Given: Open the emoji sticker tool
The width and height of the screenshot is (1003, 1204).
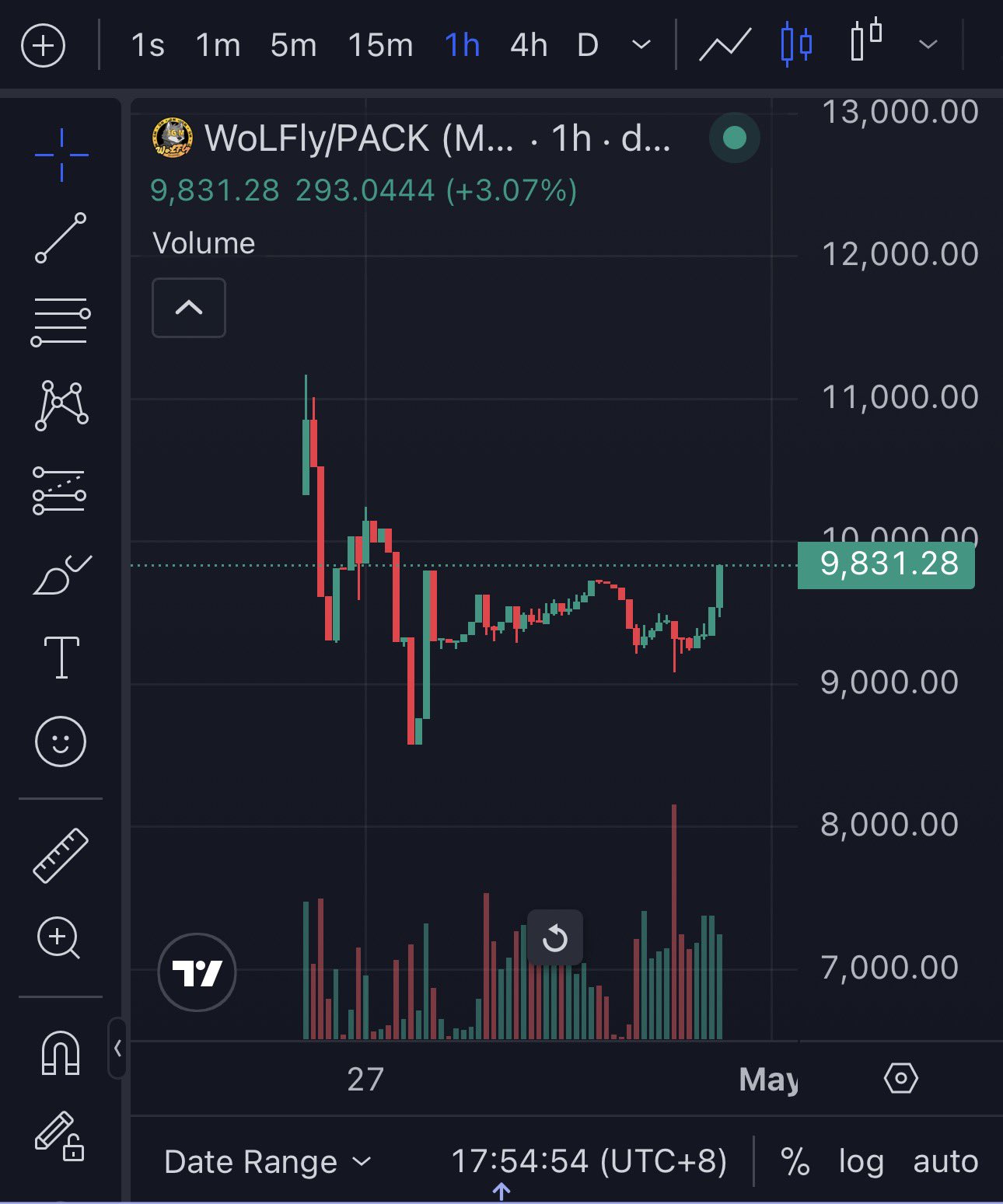Looking at the screenshot, I should point(61,741).
